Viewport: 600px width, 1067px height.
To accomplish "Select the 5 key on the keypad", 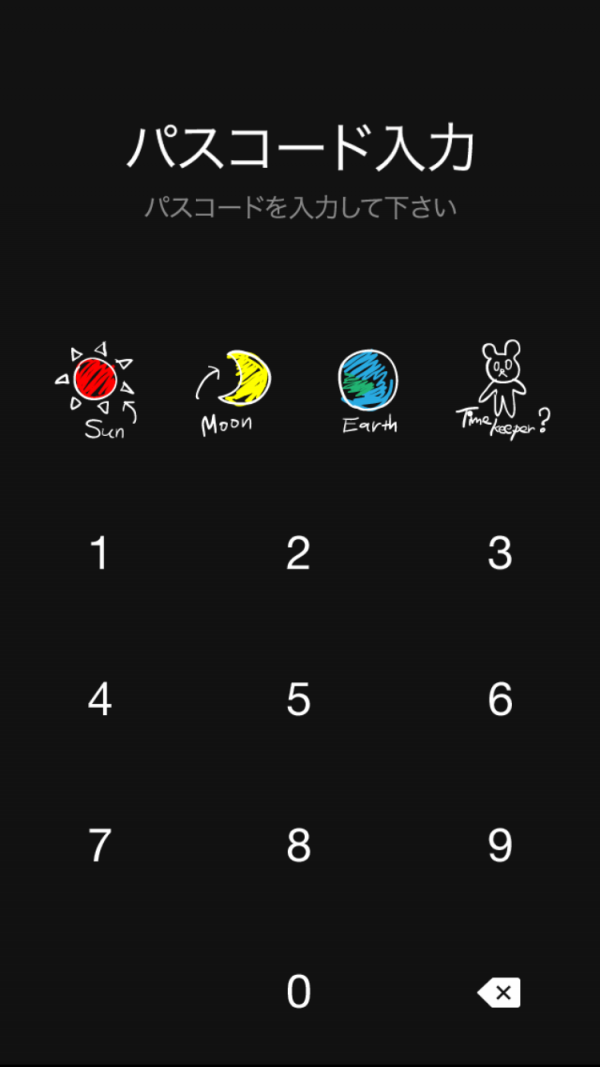I will [x=298, y=700].
